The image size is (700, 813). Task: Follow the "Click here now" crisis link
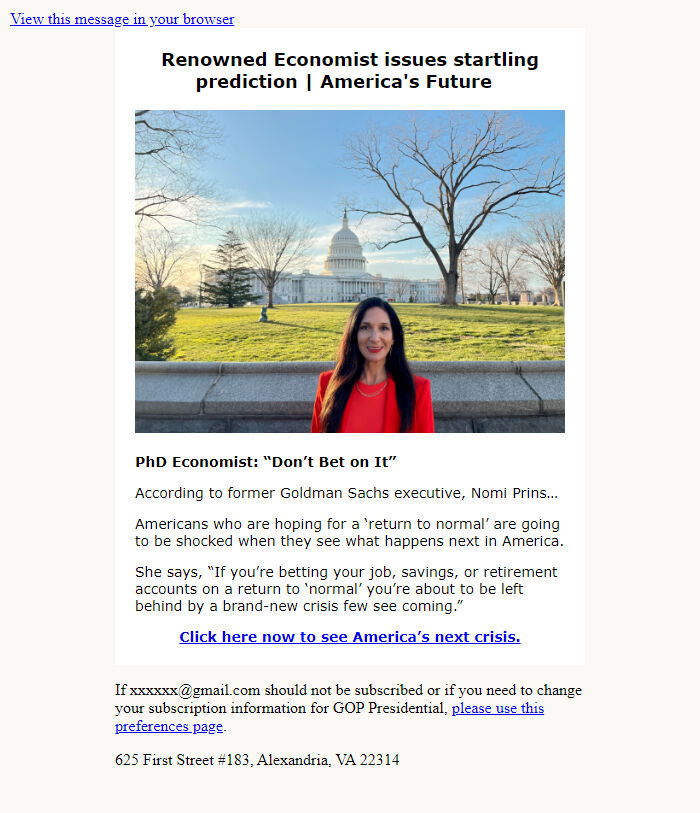[x=350, y=637]
